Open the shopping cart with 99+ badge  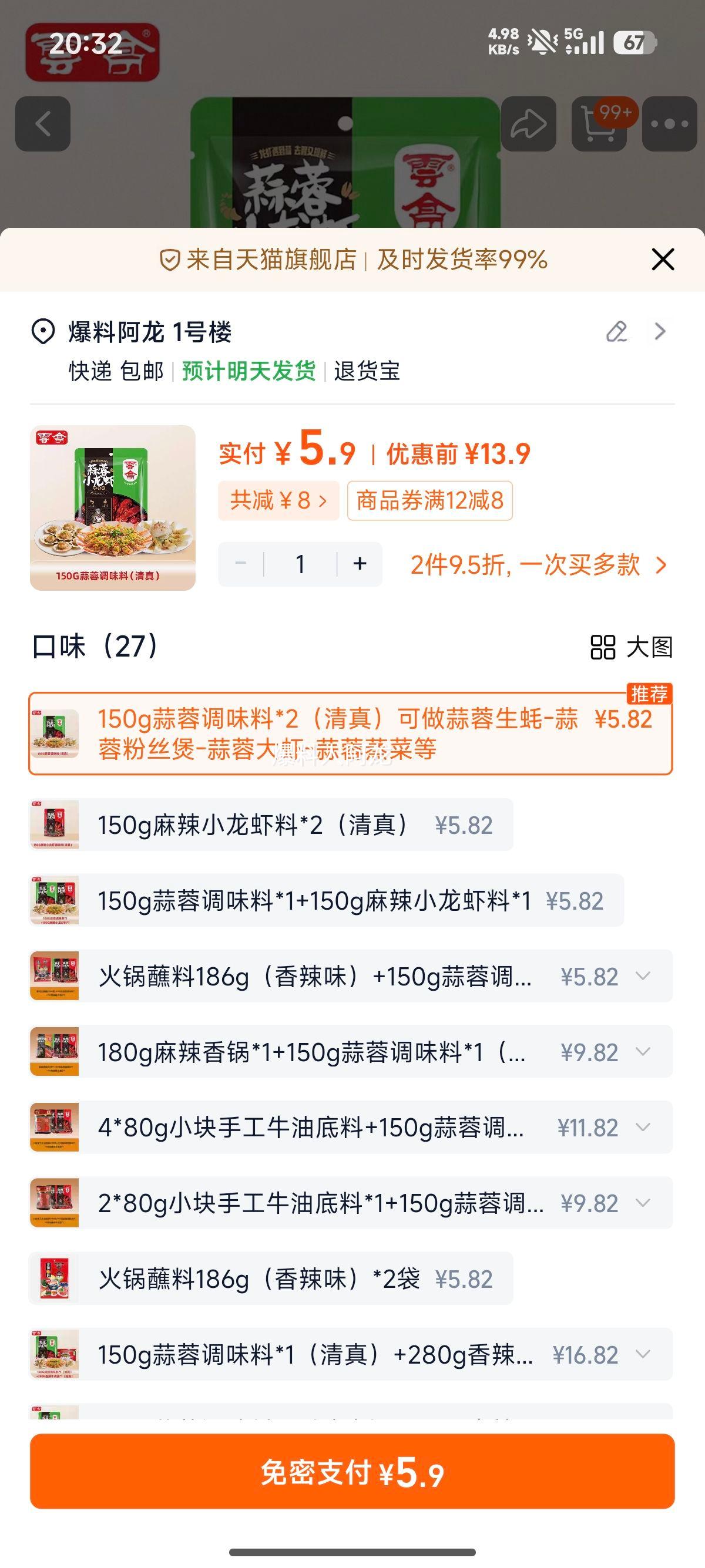pos(599,123)
